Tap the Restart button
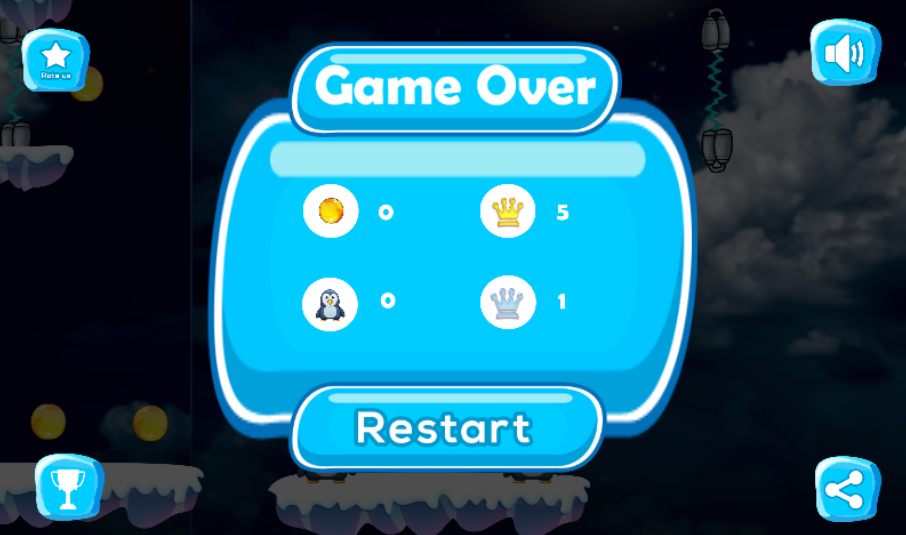Image resolution: width=906 pixels, height=535 pixels. [x=447, y=428]
